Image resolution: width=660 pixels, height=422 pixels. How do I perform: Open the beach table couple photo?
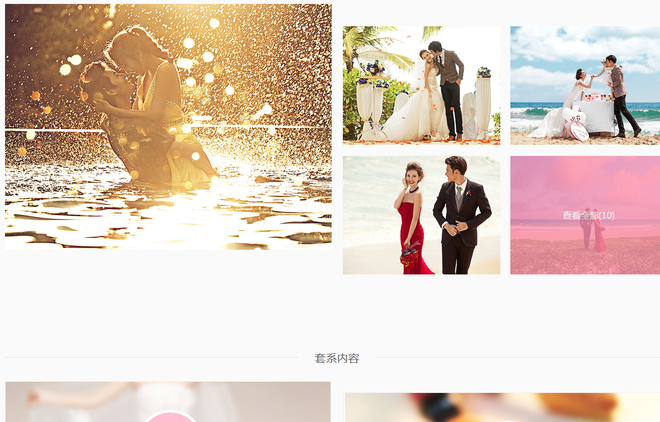coord(584,85)
